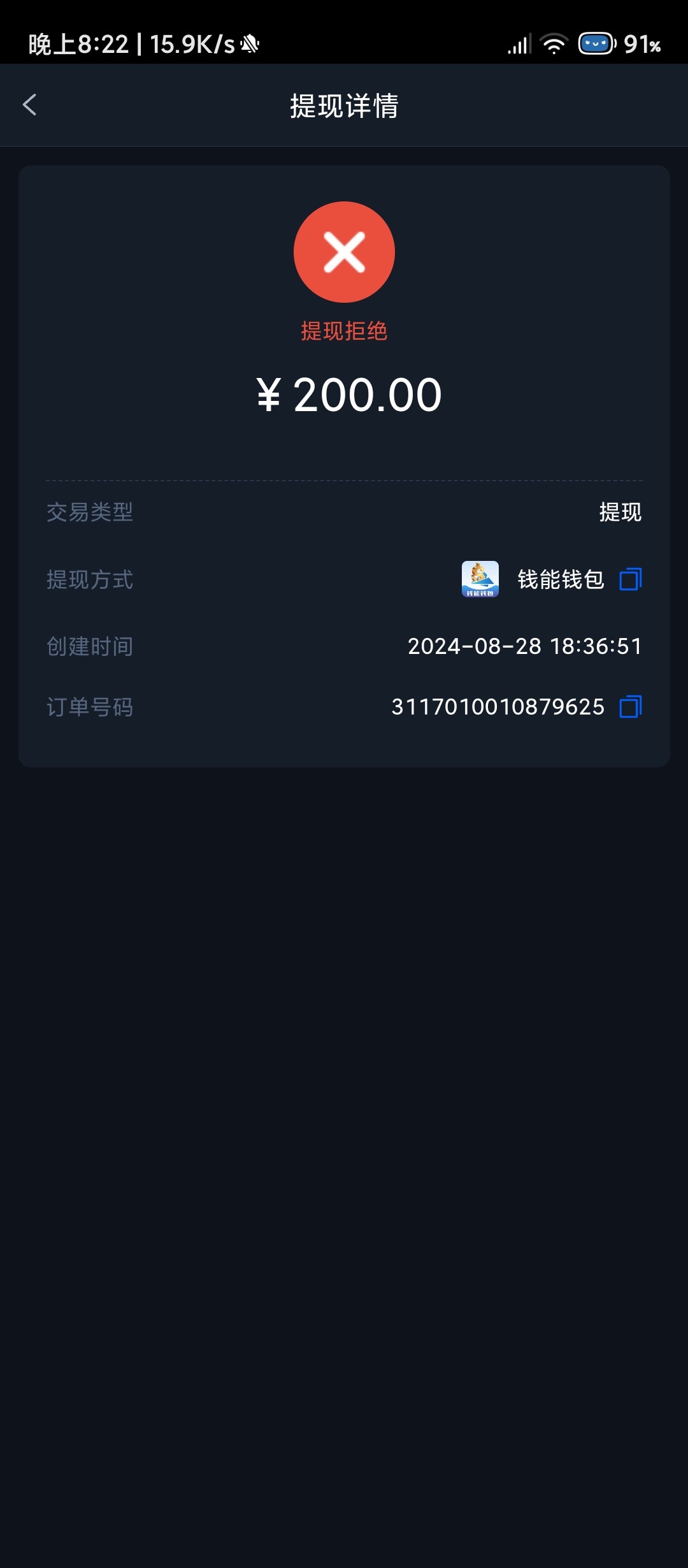688x1568 pixels.
Task: Tap the creation time 2024-08-28 18:36:51
Action: [x=526, y=647]
